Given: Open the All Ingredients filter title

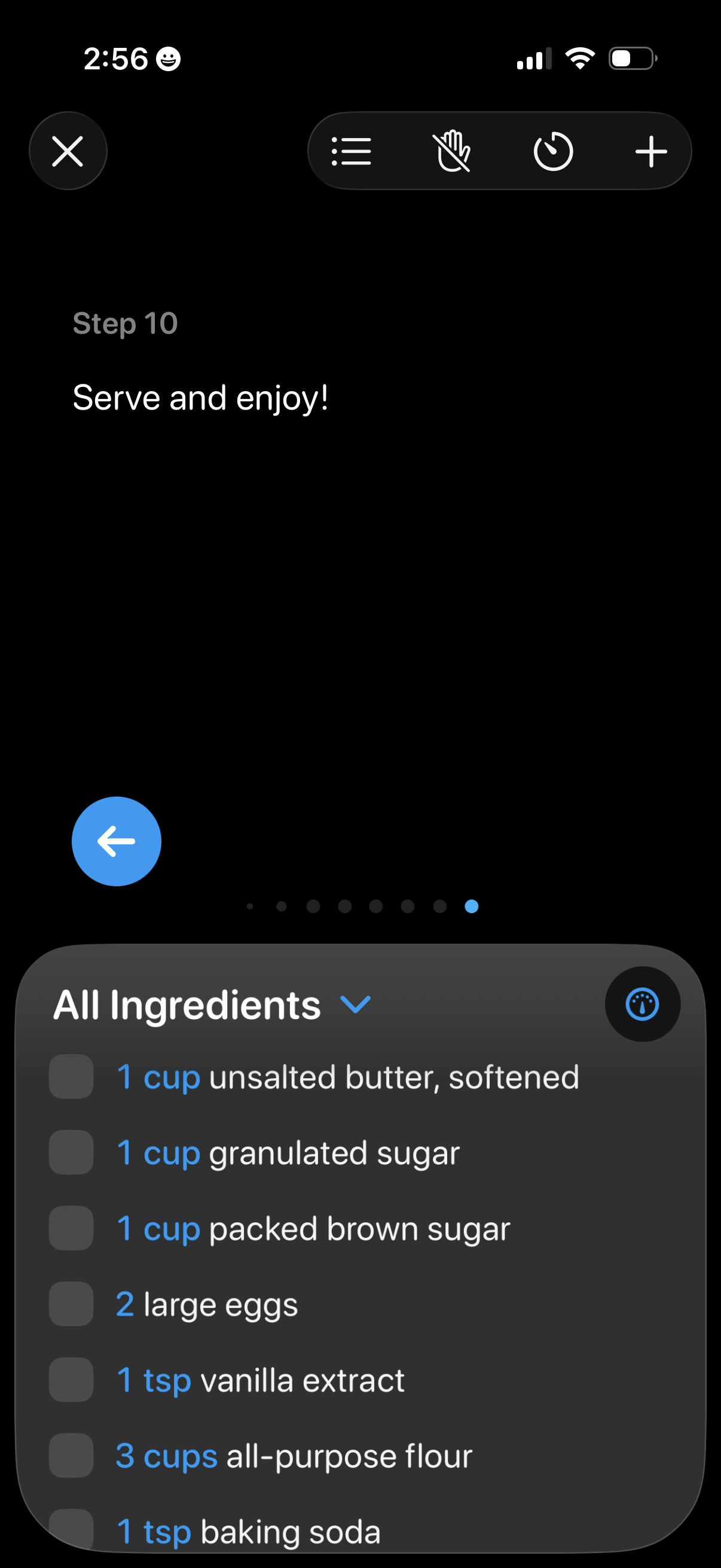Looking at the screenshot, I should [x=186, y=1004].
